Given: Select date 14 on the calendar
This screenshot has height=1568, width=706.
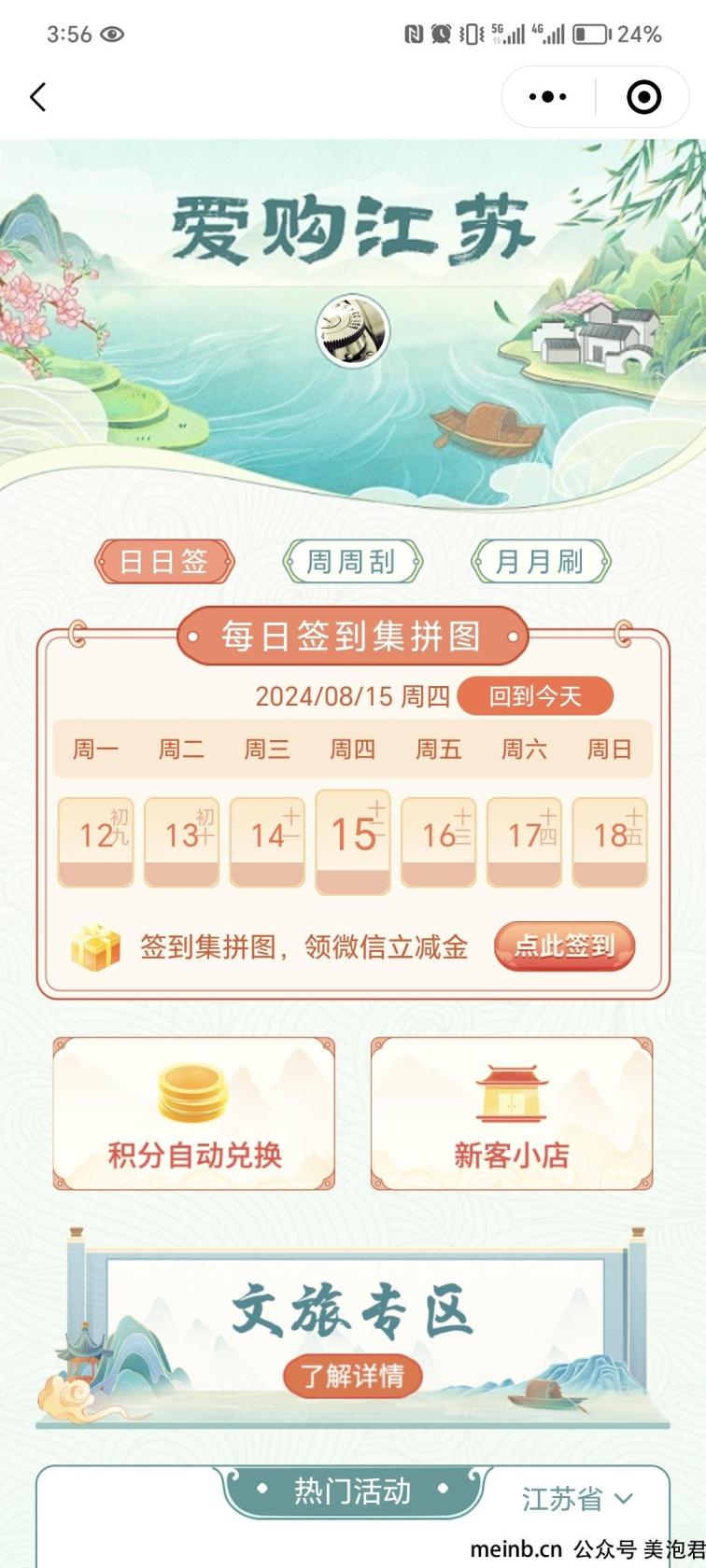Looking at the screenshot, I should click(x=267, y=841).
